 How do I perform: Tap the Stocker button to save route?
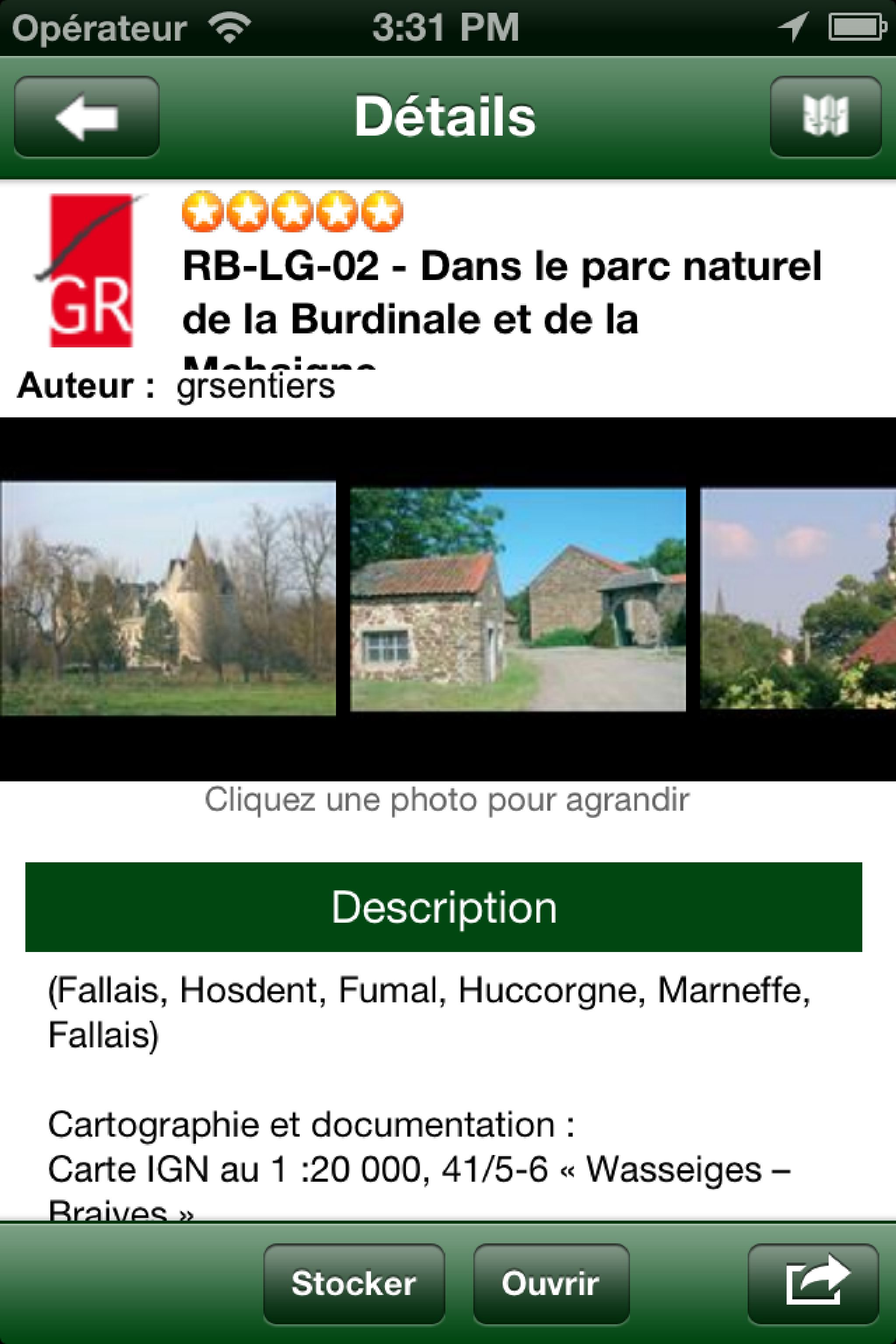353,1284
